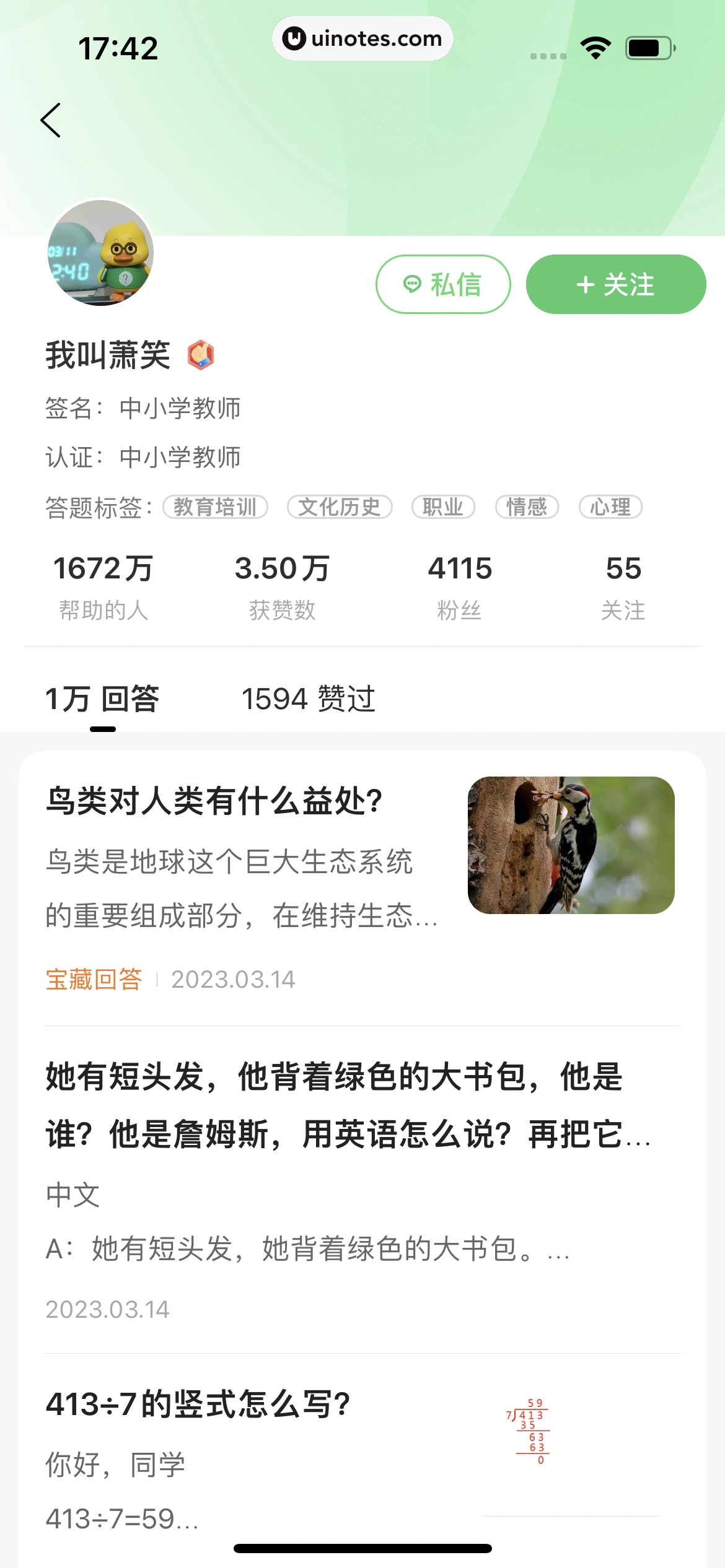Open answer 413÷7的竖式怎么写

point(198,1405)
